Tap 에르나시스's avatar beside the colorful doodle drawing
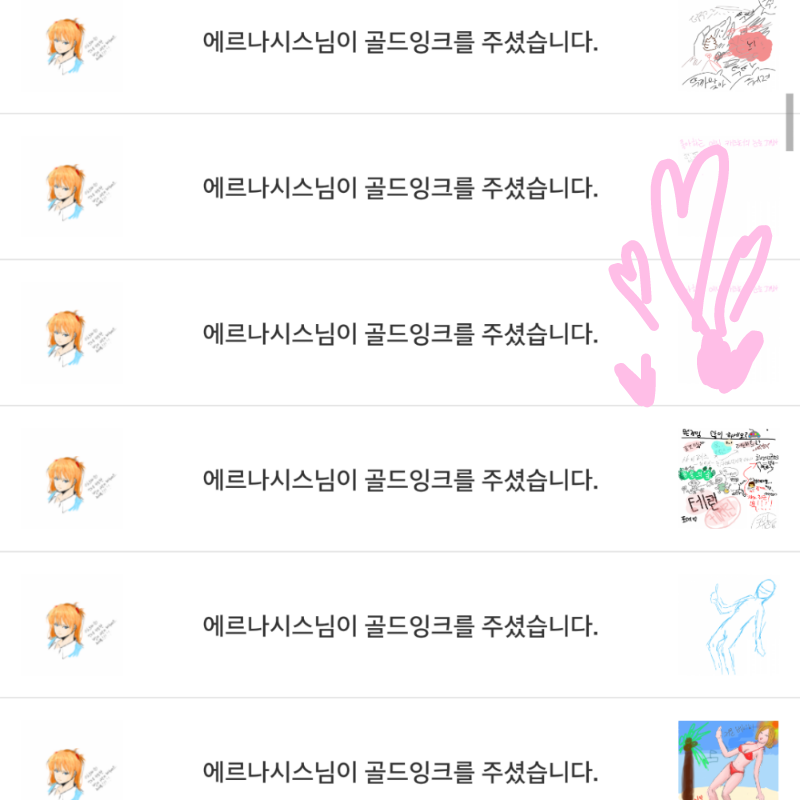 72,480
